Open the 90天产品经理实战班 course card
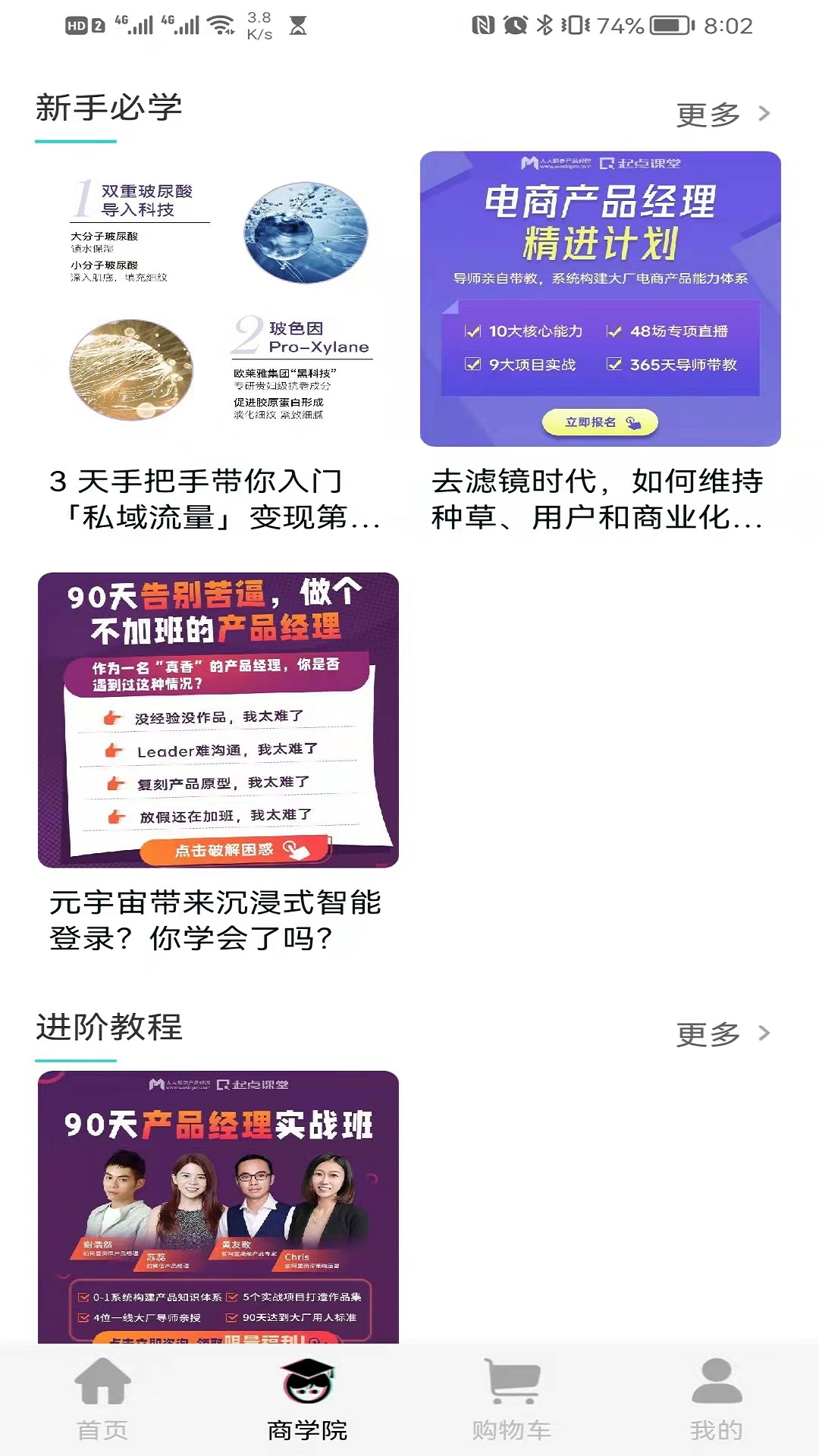The width and height of the screenshot is (819, 1456). (x=218, y=1207)
